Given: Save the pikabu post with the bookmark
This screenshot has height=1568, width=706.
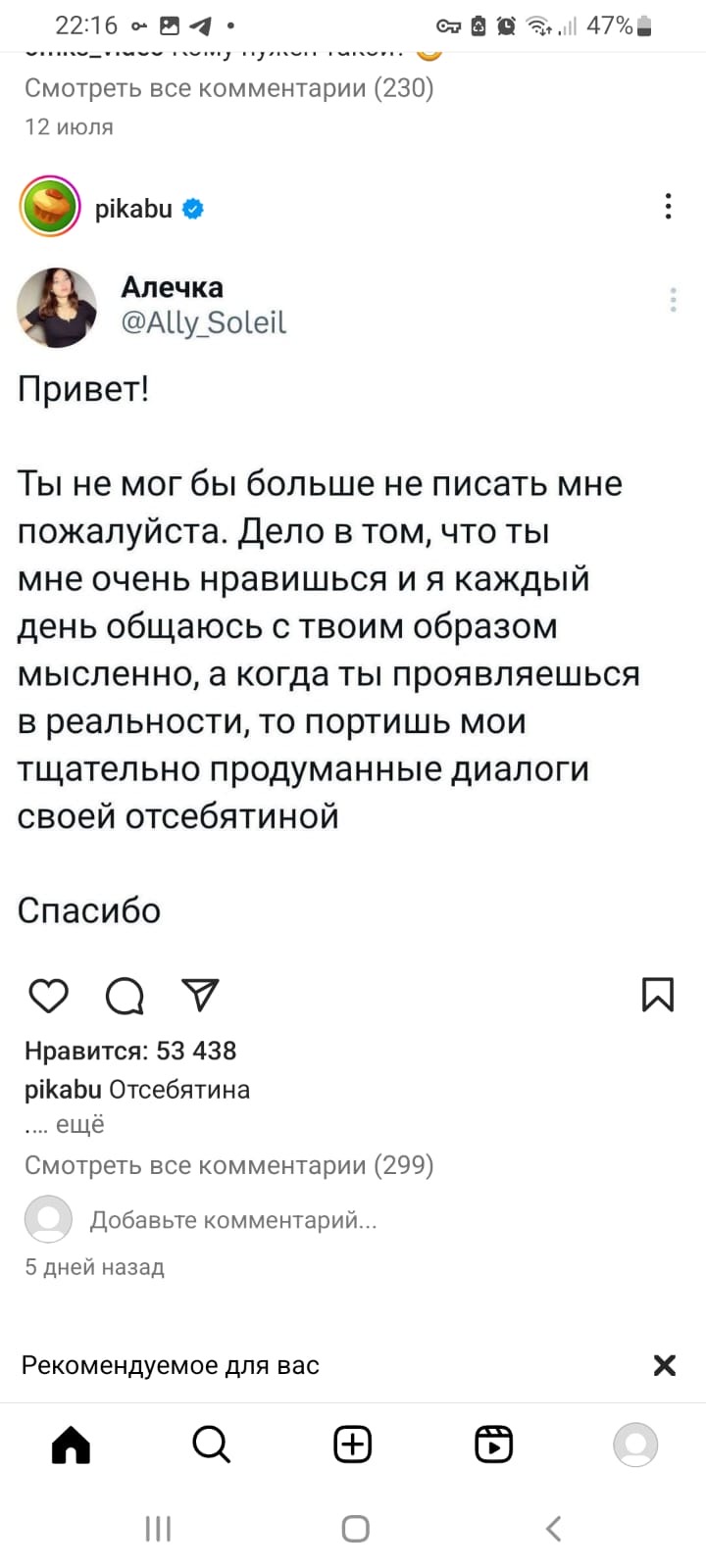Looking at the screenshot, I should pos(657,995).
